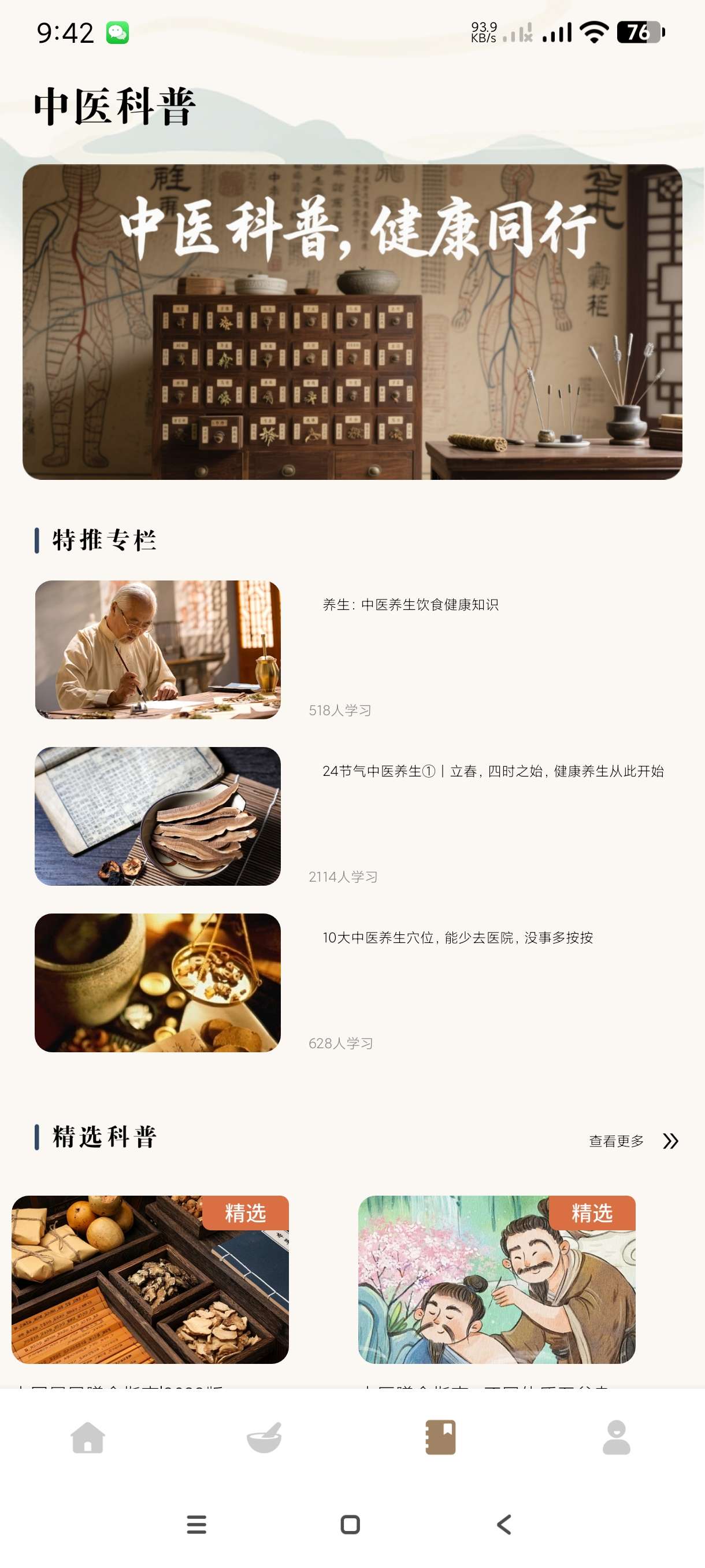705x1568 pixels.
Task: Open the 养生:中医养生饮食健康知识 column
Action: pyautogui.click(x=410, y=604)
